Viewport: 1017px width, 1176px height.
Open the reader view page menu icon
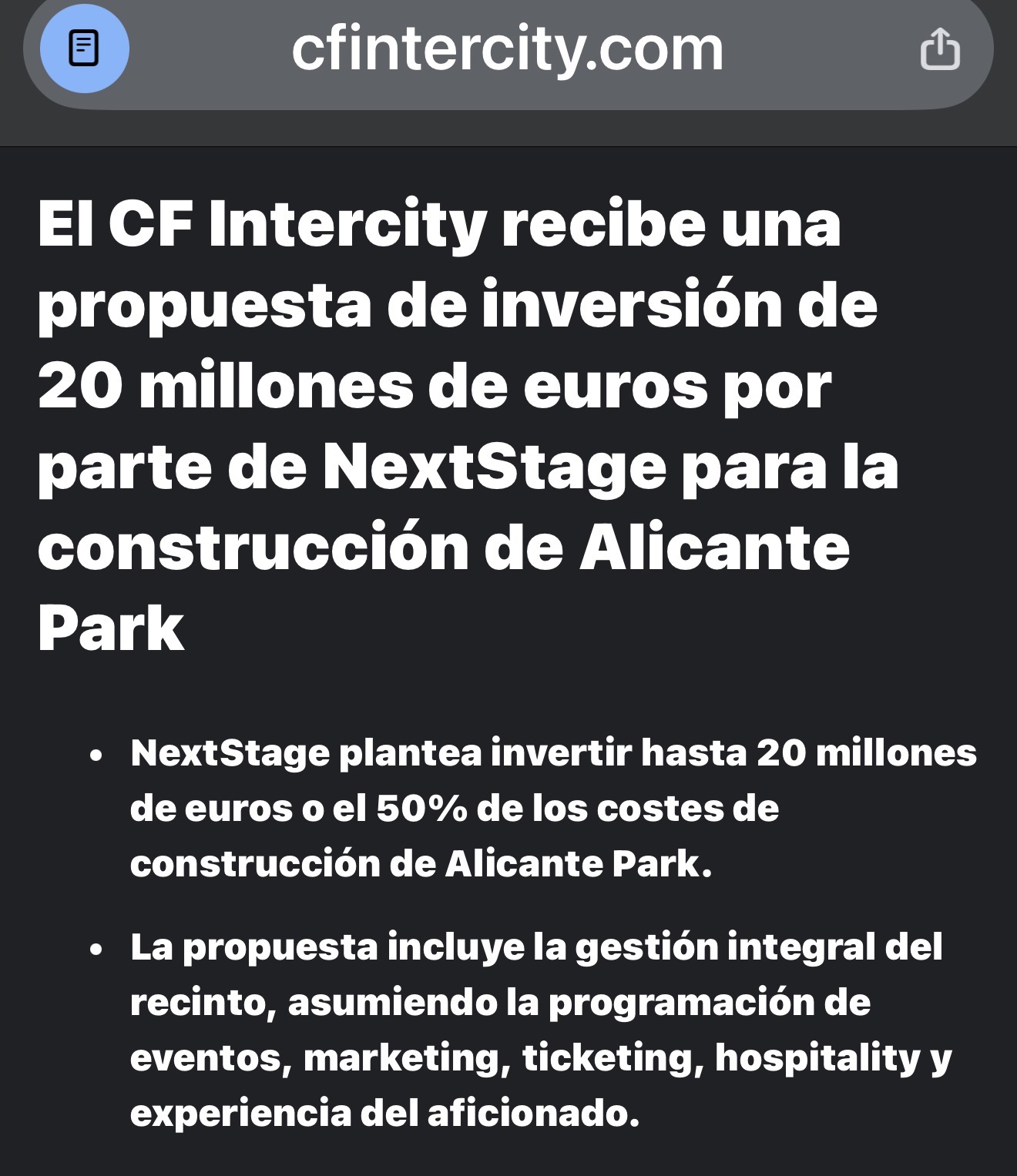(x=84, y=49)
